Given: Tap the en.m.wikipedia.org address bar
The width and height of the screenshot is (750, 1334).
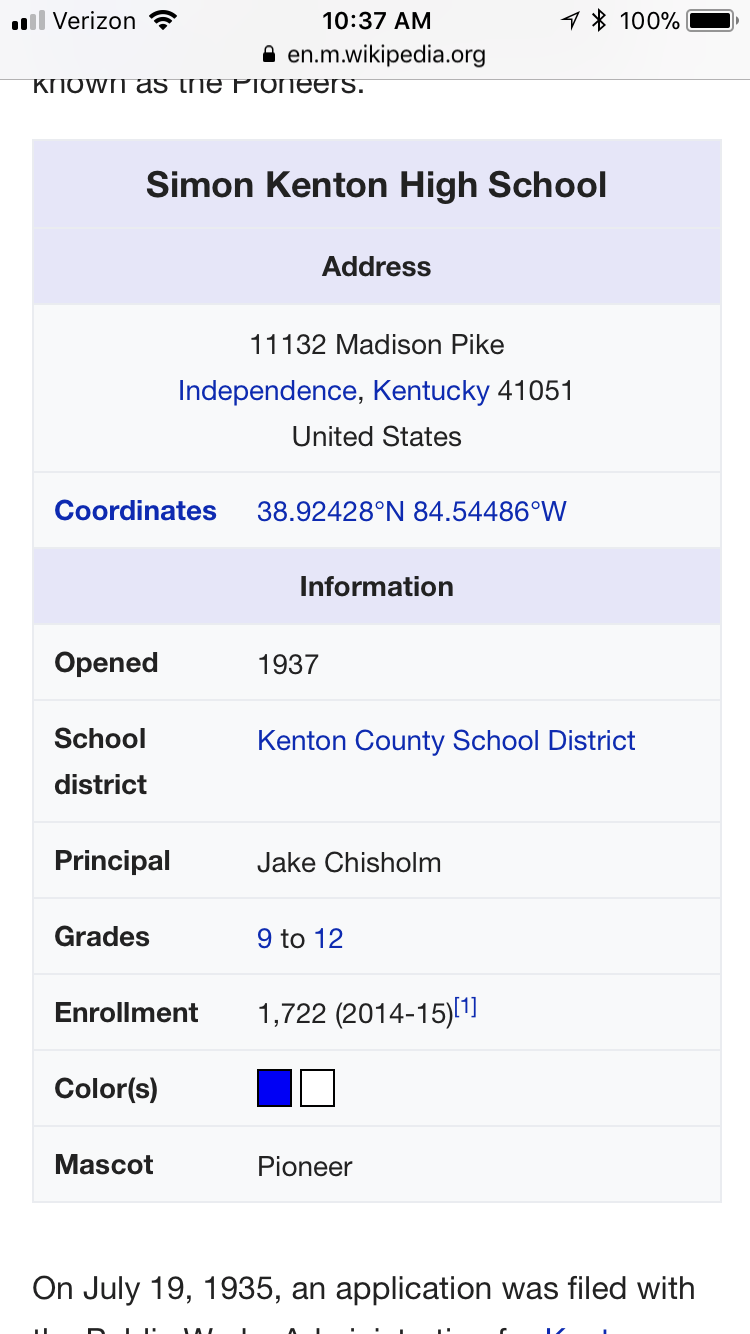Looking at the screenshot, I should point(374,54).
